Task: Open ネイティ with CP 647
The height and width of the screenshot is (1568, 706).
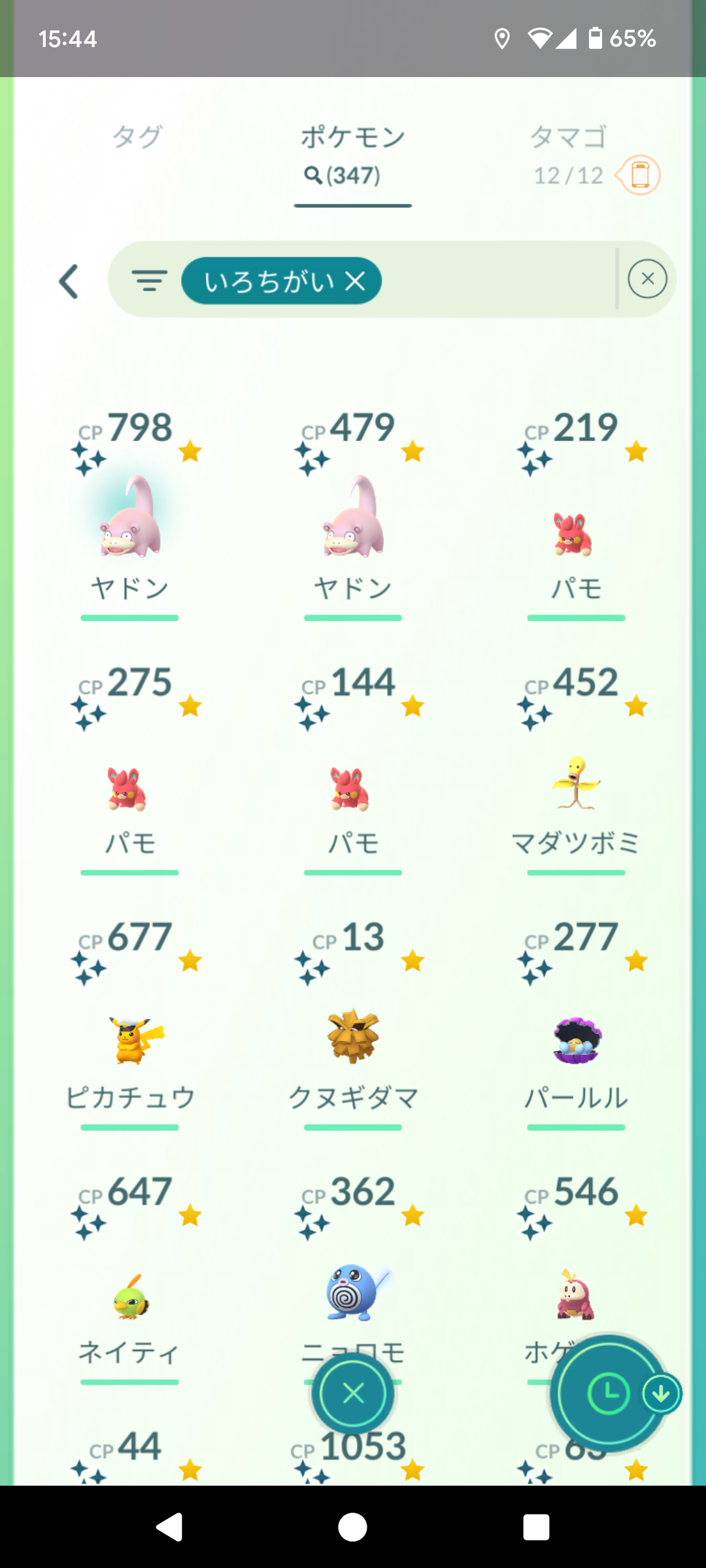Action: [129, 1297]
